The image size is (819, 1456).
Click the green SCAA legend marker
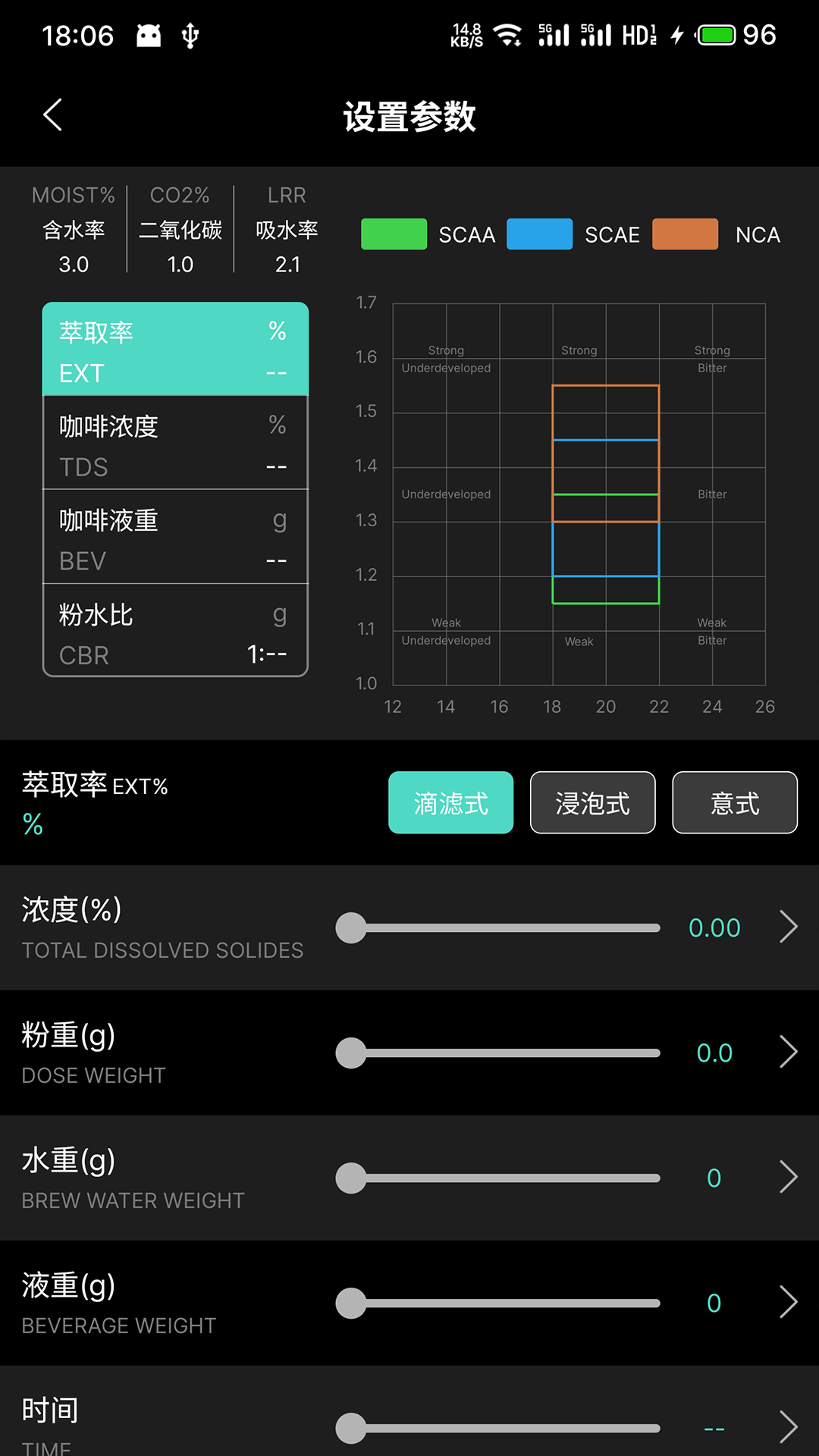point(394,234)
